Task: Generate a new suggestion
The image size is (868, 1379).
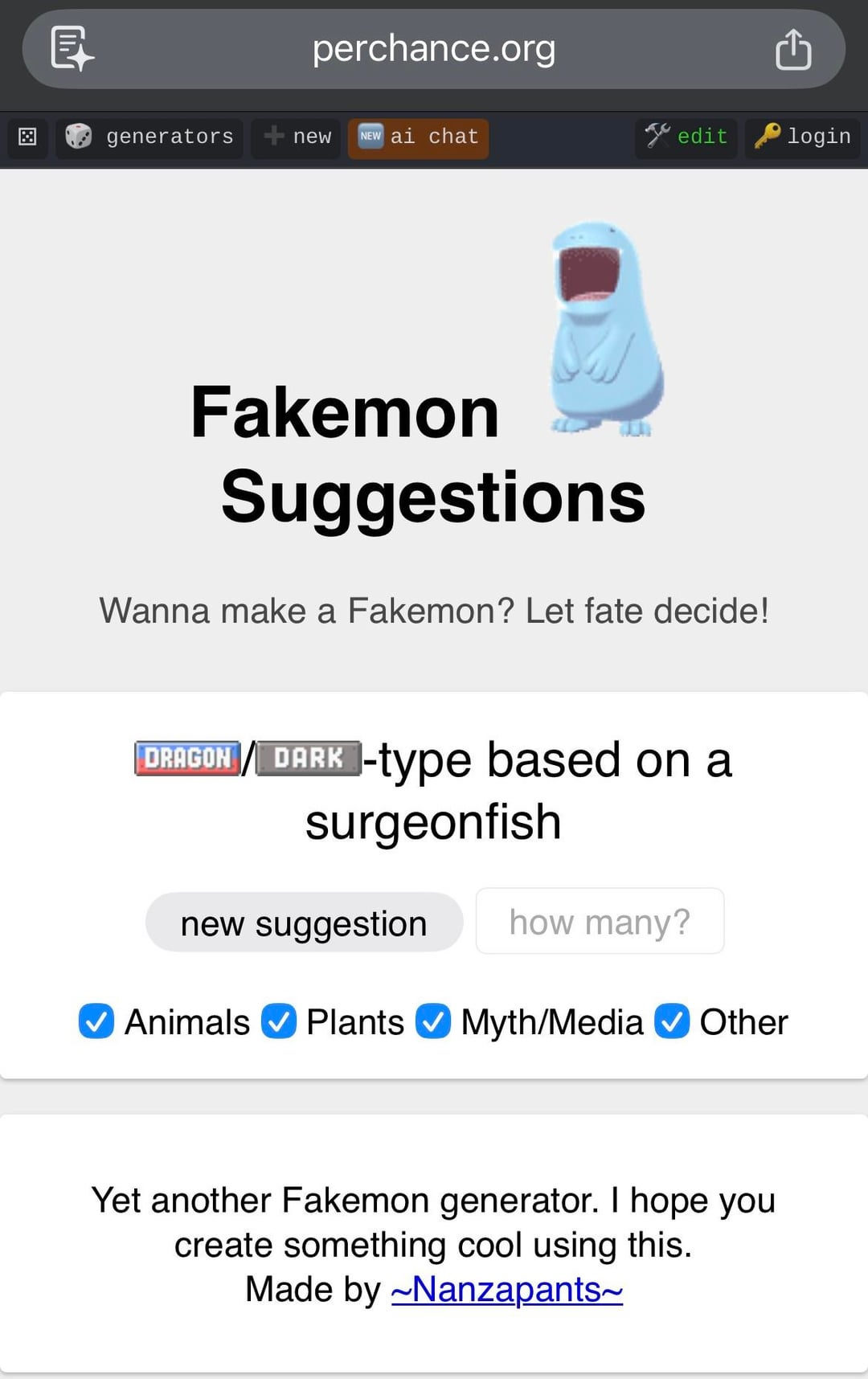Action: click(x=304, y=923)
